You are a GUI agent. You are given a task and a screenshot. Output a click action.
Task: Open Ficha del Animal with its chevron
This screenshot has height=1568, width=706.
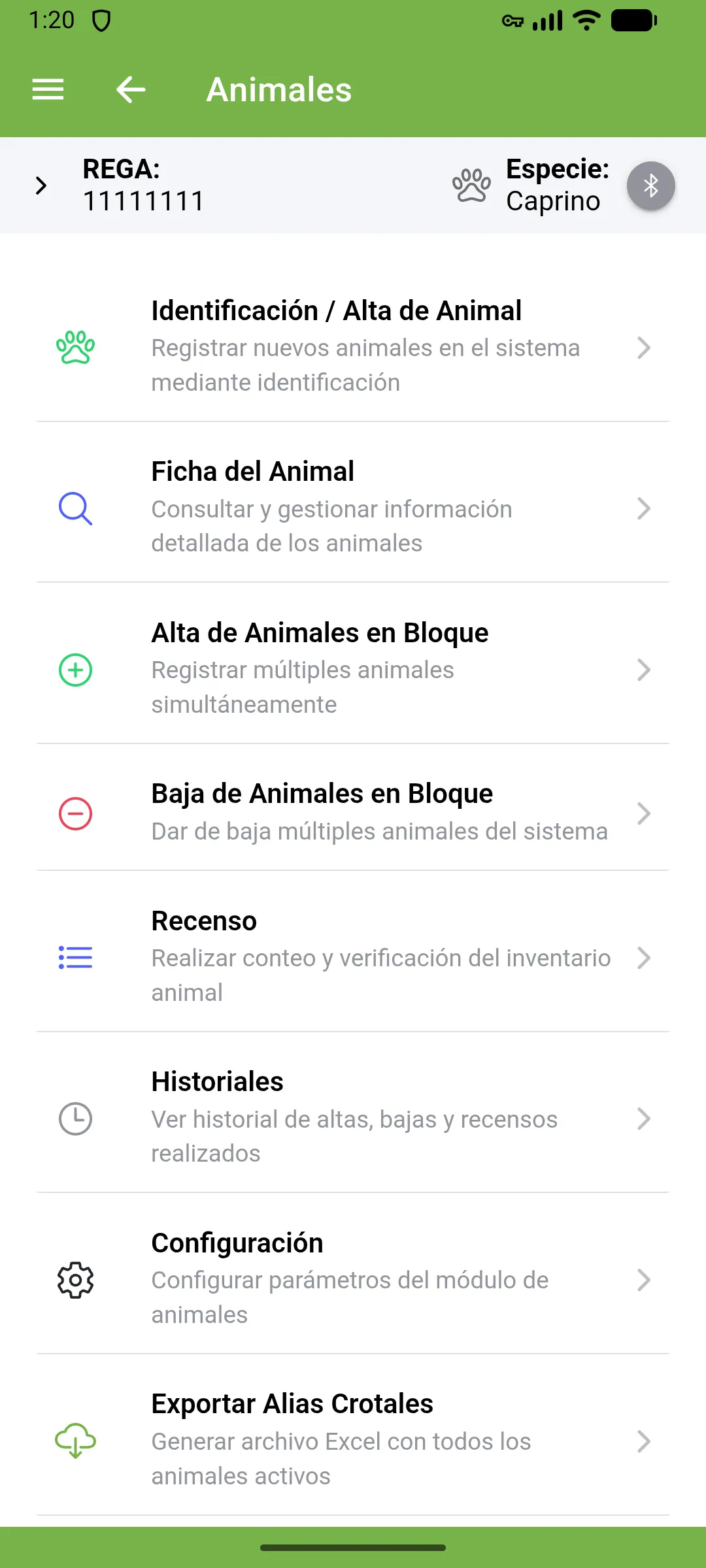645,508
